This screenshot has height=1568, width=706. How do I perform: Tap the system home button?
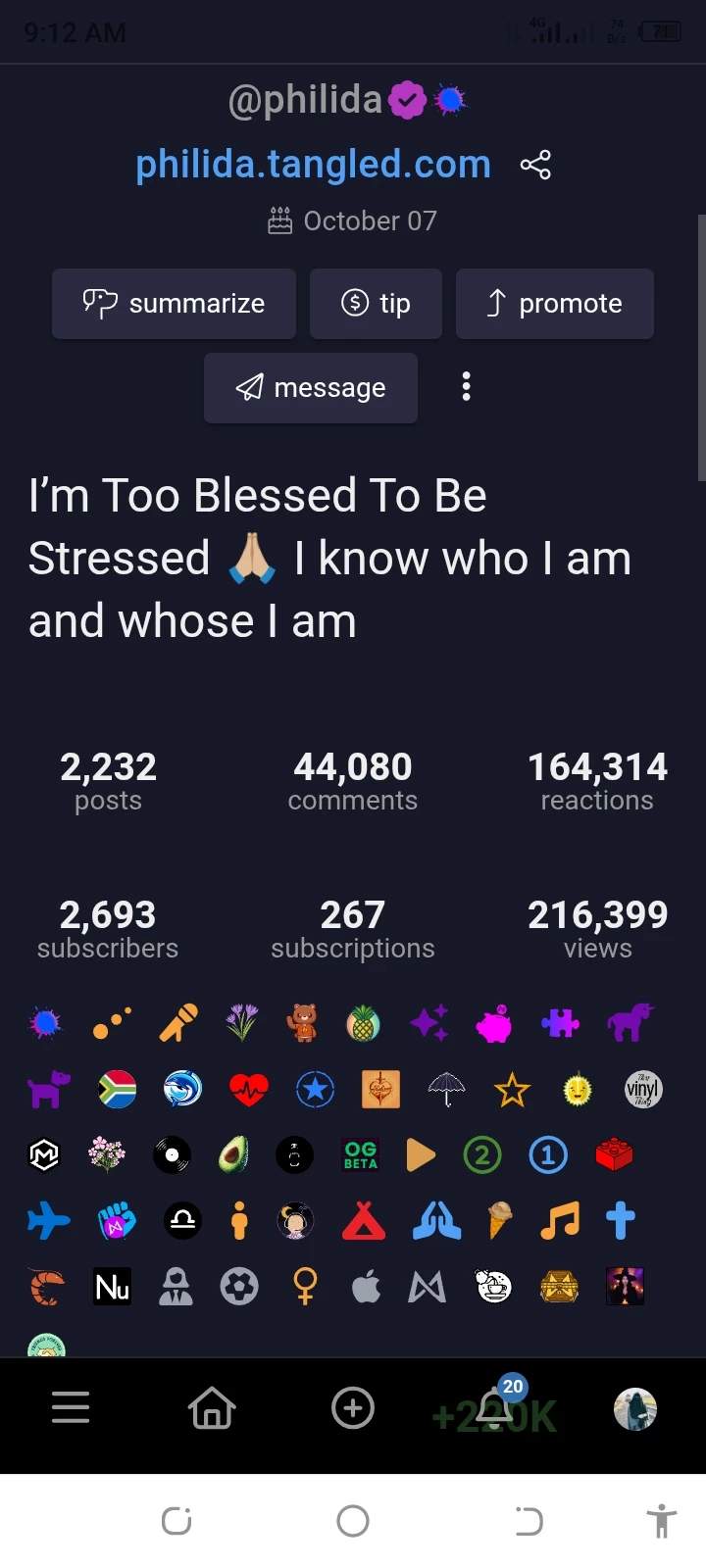[x=353, y=1521]
